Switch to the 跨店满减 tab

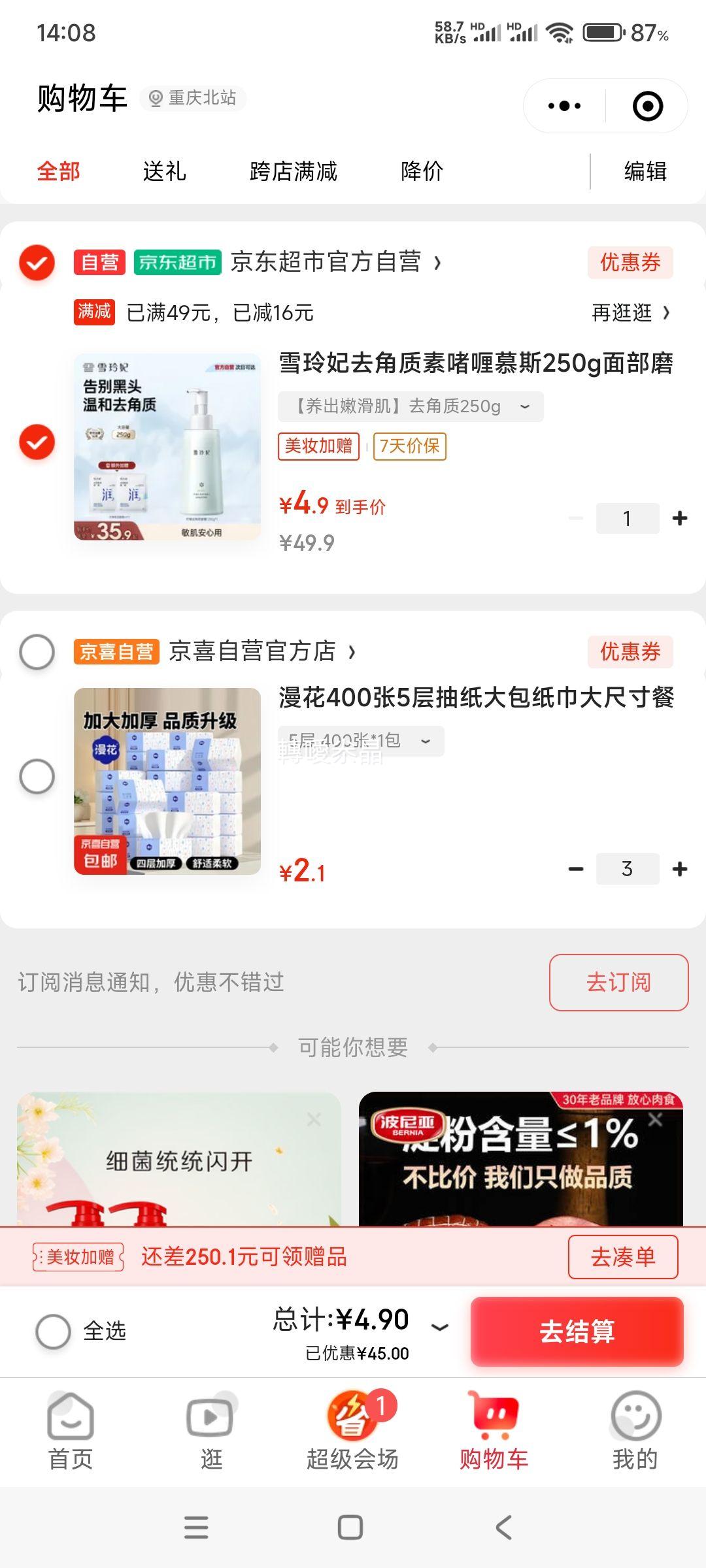293,172
